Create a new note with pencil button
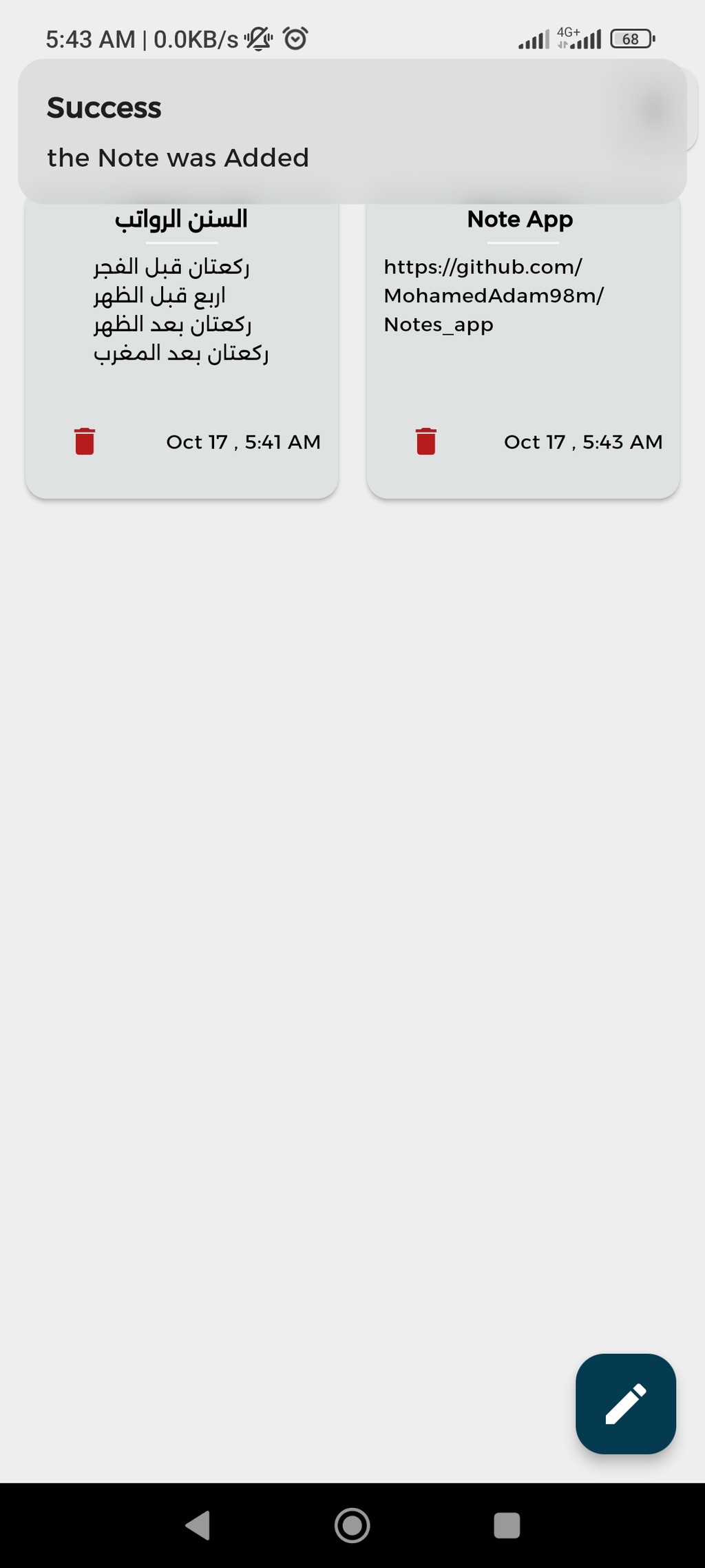This screenshot has height=1568, width=705. tap(626, 1404)
